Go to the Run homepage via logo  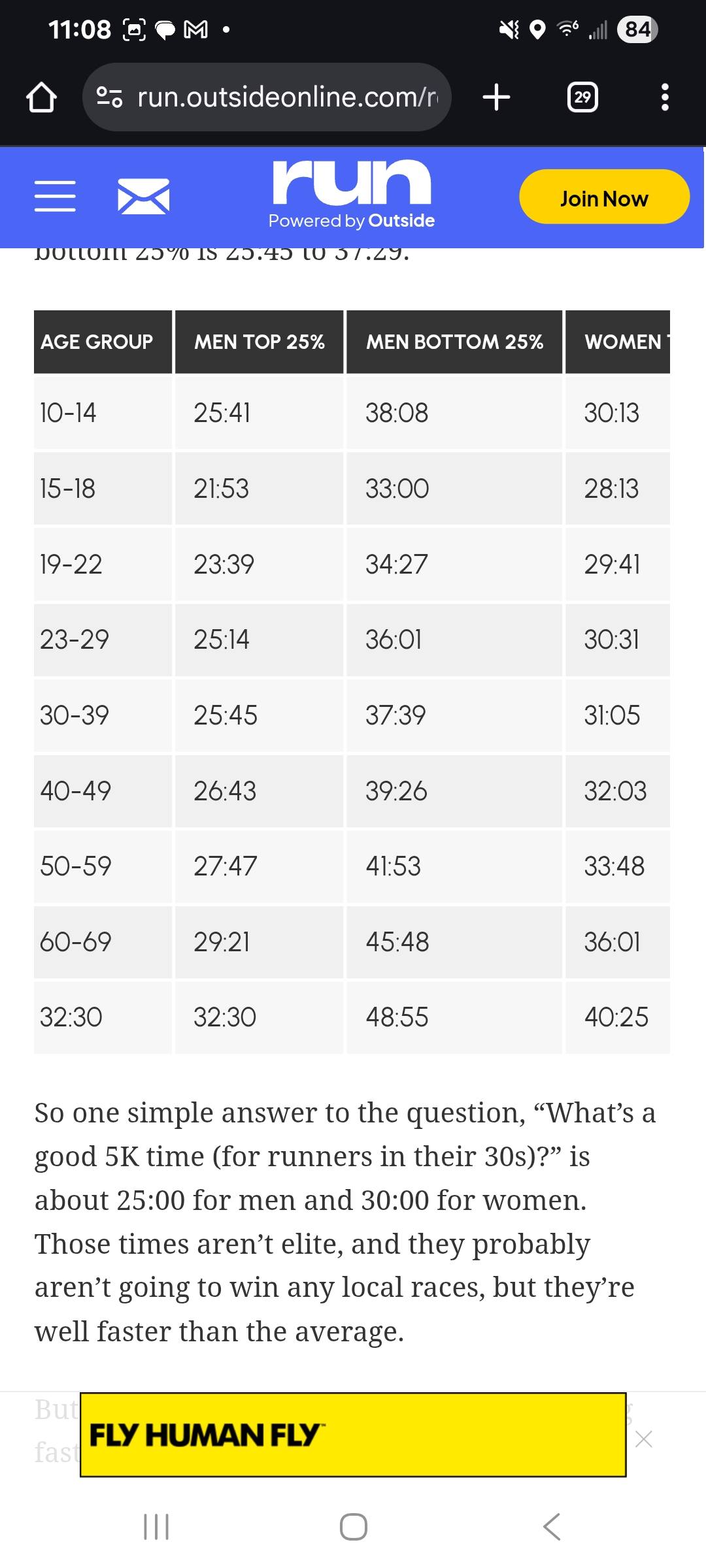pyautogui.click(x=352, y=195)
